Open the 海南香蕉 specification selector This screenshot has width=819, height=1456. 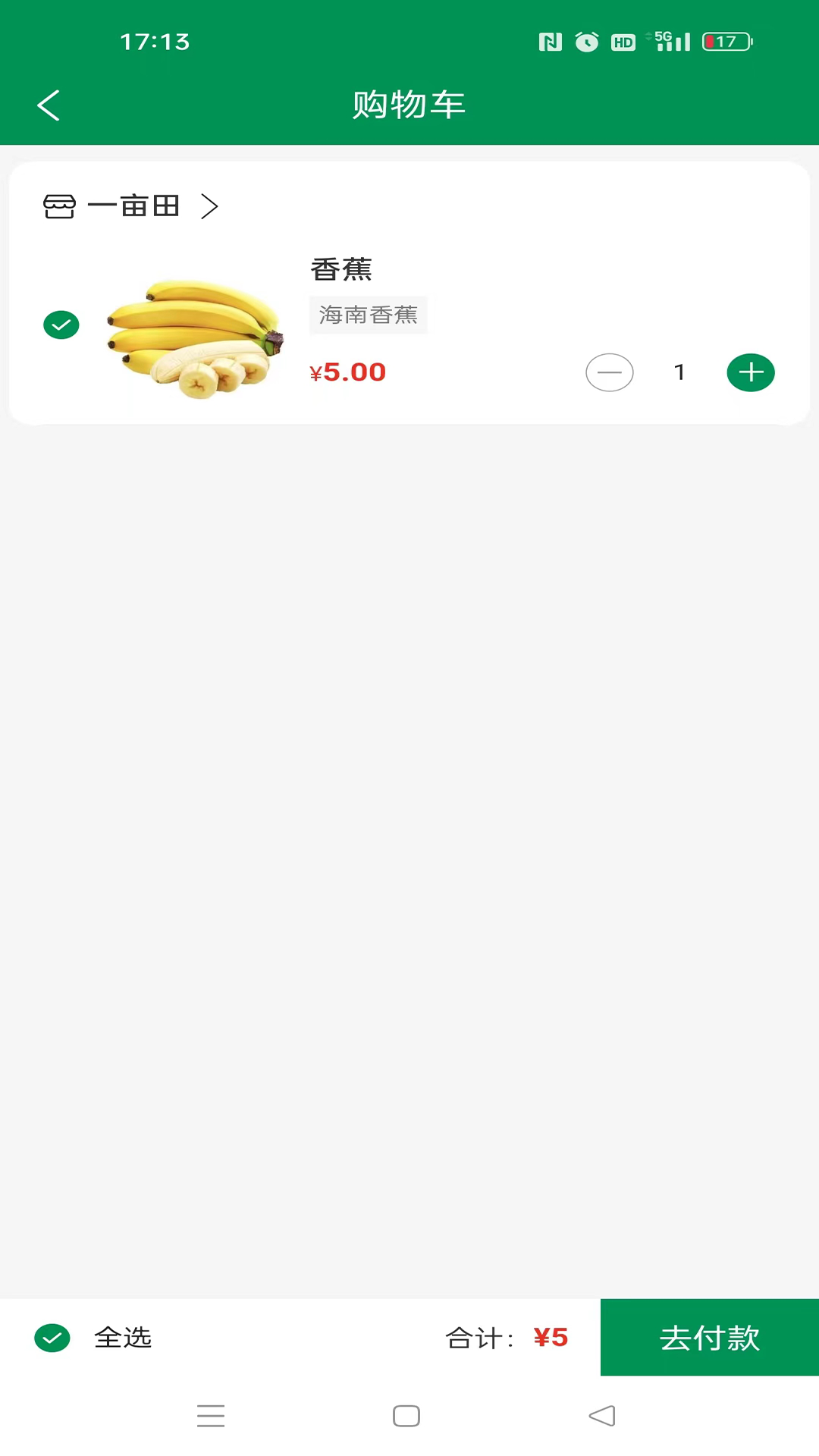click(x=368, y=315)
